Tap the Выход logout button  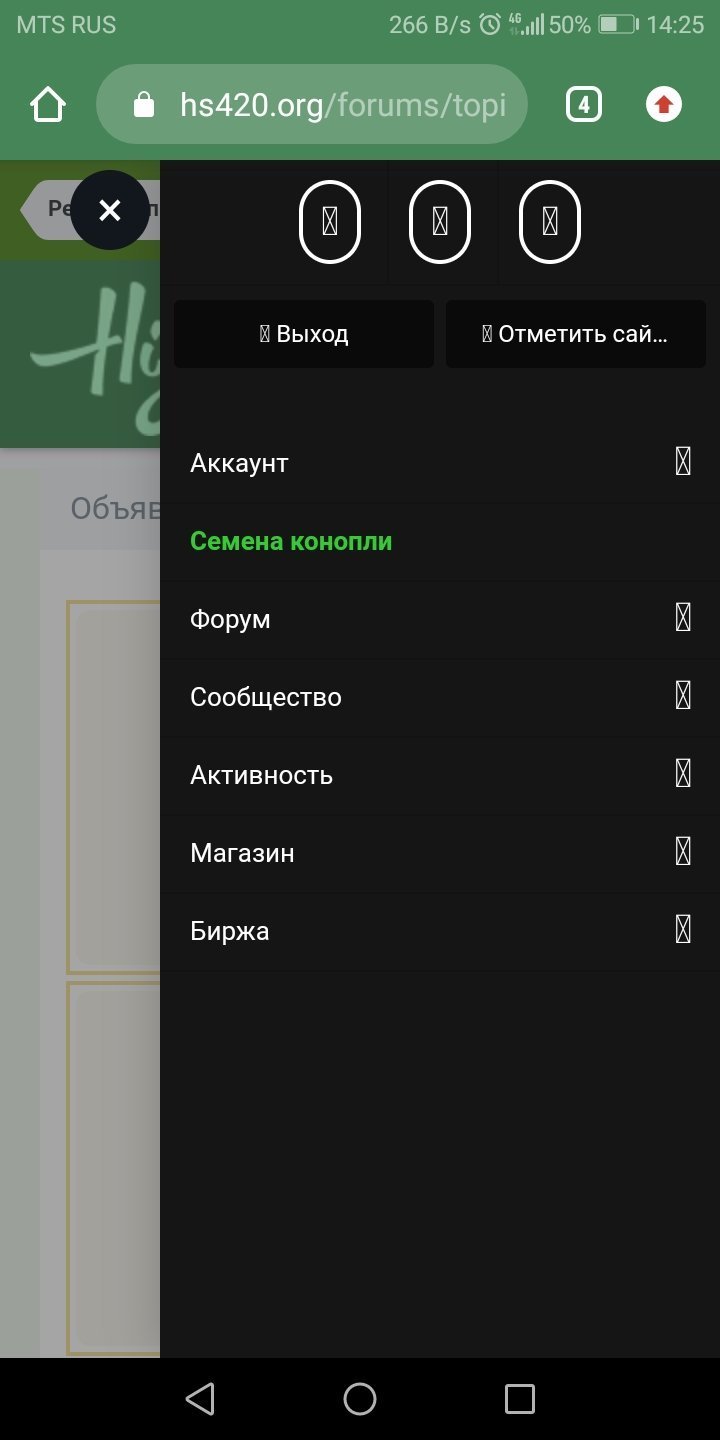(x=304, y=334)
